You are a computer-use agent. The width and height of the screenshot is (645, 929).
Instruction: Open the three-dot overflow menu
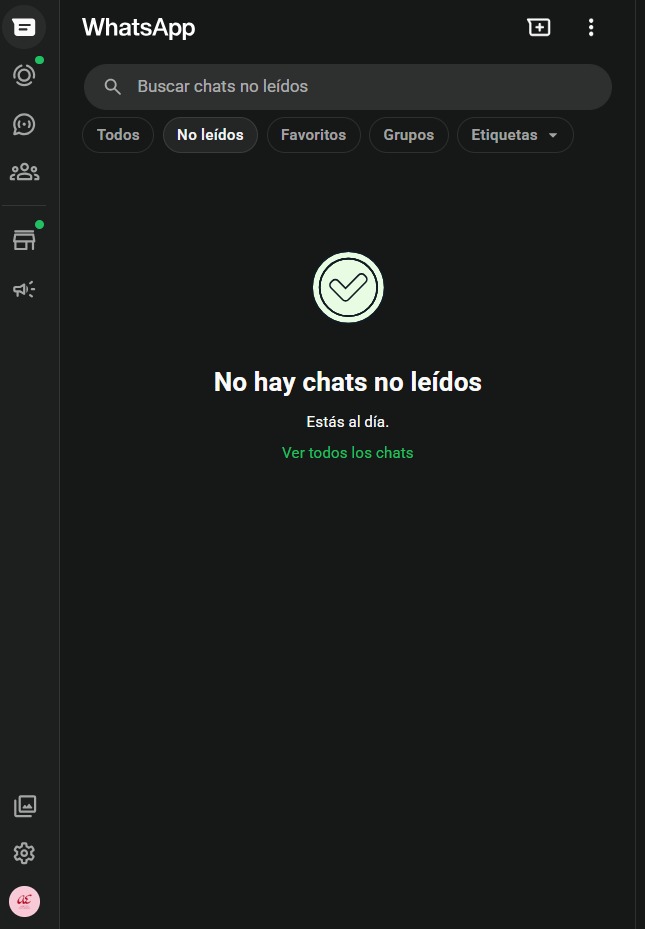click(591, 28)
